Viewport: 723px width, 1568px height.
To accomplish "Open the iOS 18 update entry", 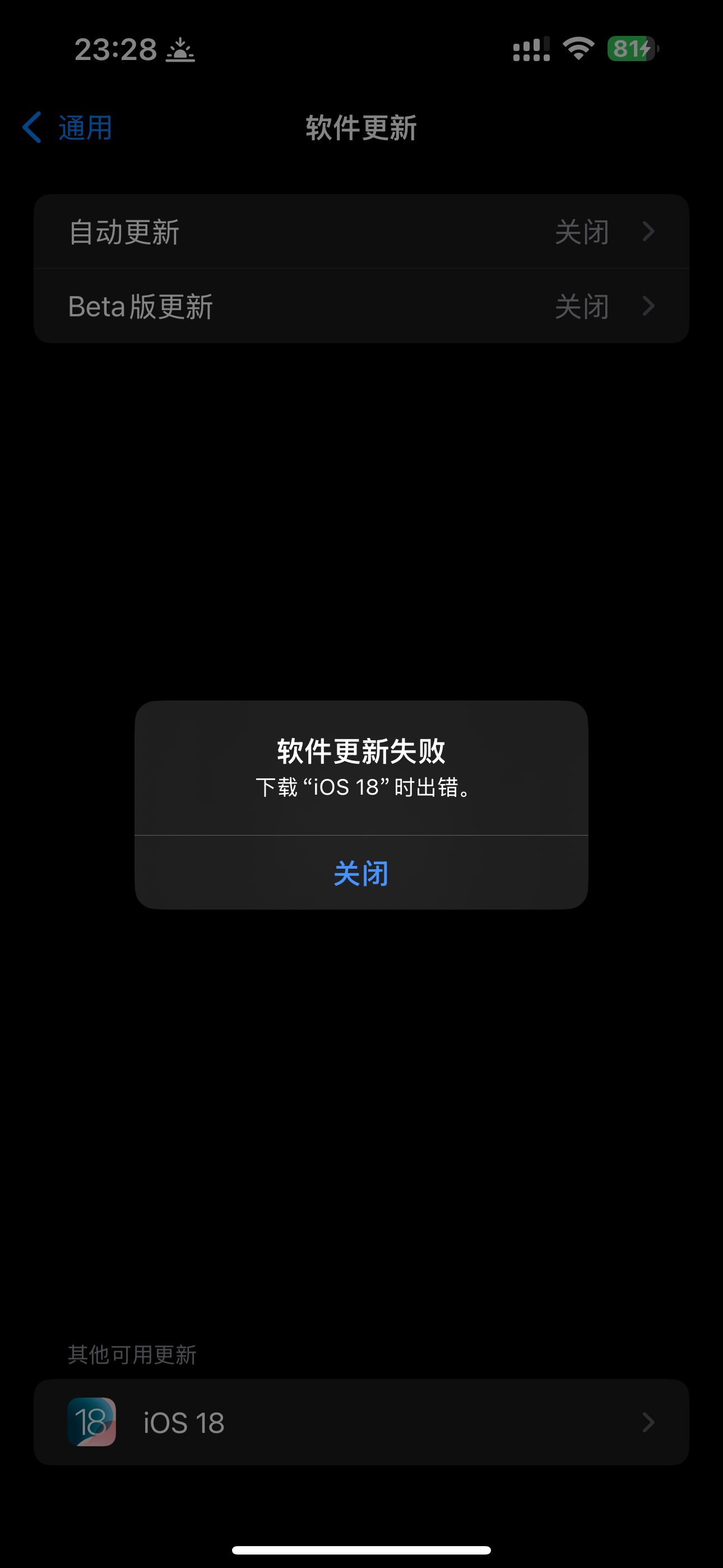I will (x=361, y=1423).
